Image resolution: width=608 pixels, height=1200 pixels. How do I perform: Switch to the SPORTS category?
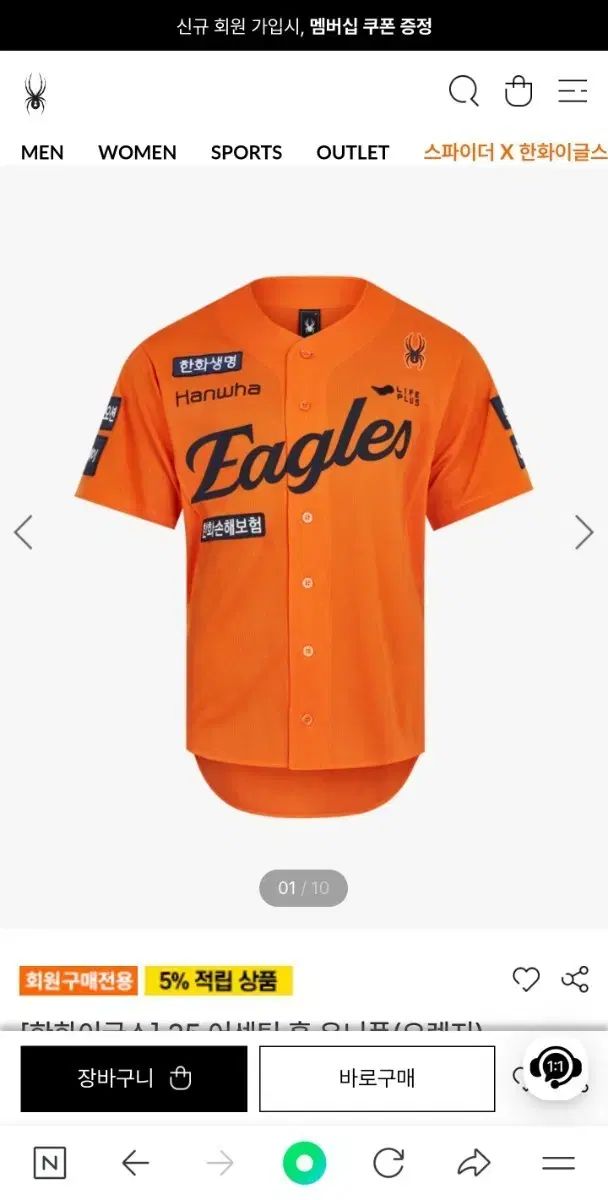point(246,153)
